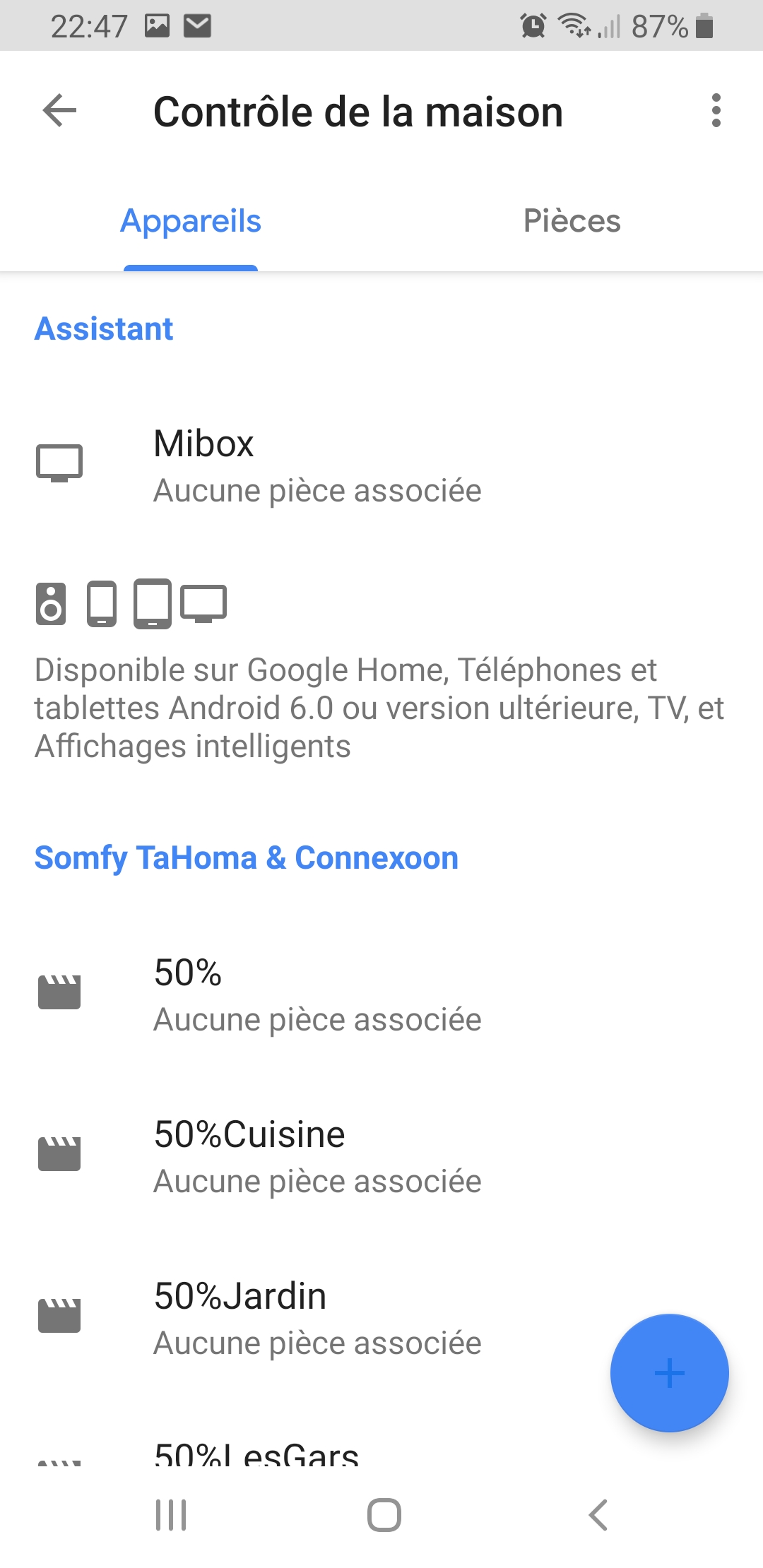Open the 50%Cuisine scene
This screenshot has height=1568, width=763.
click(x=317, y=1156)
